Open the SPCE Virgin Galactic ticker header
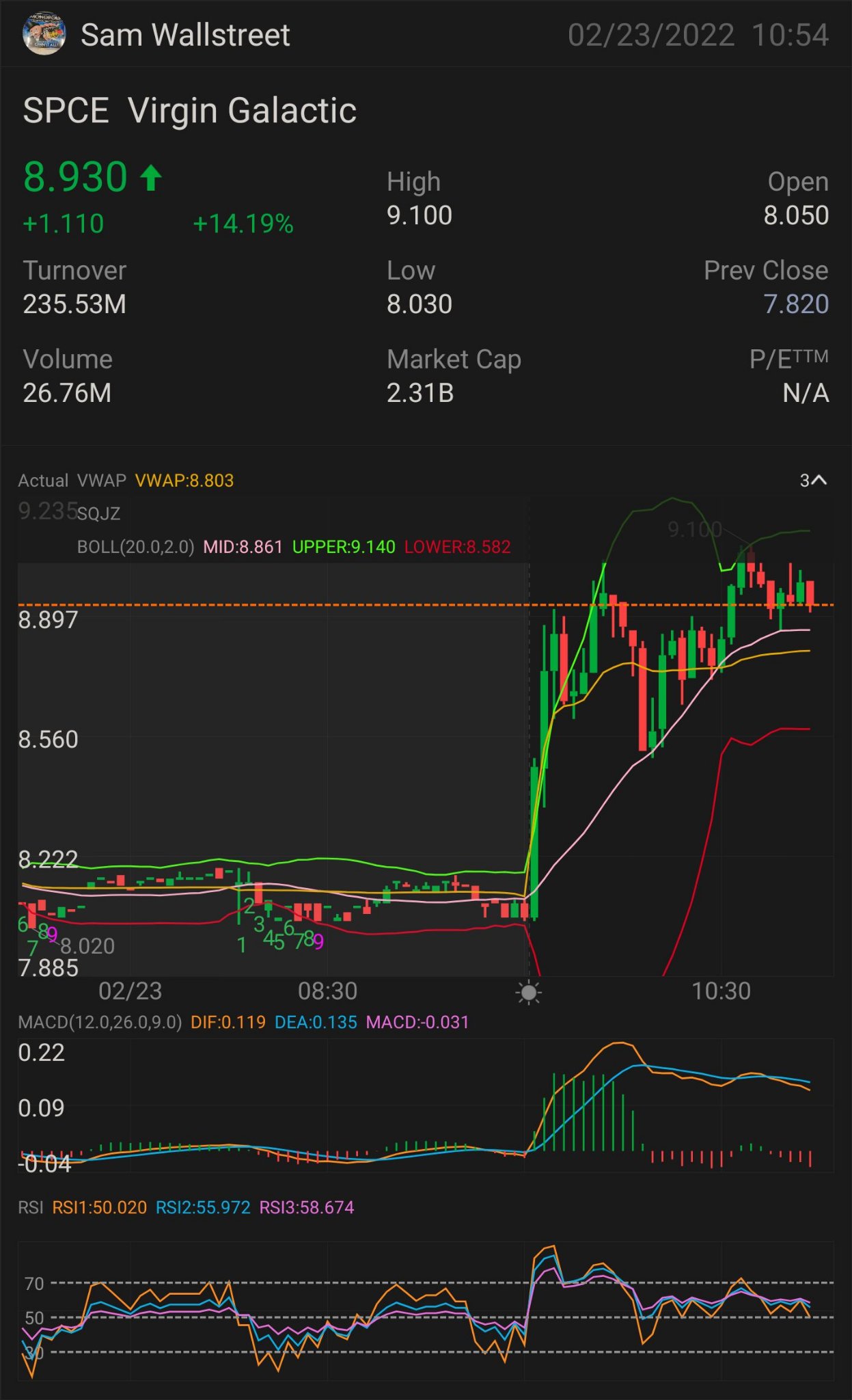852x1400 pixels. point(189,111)
